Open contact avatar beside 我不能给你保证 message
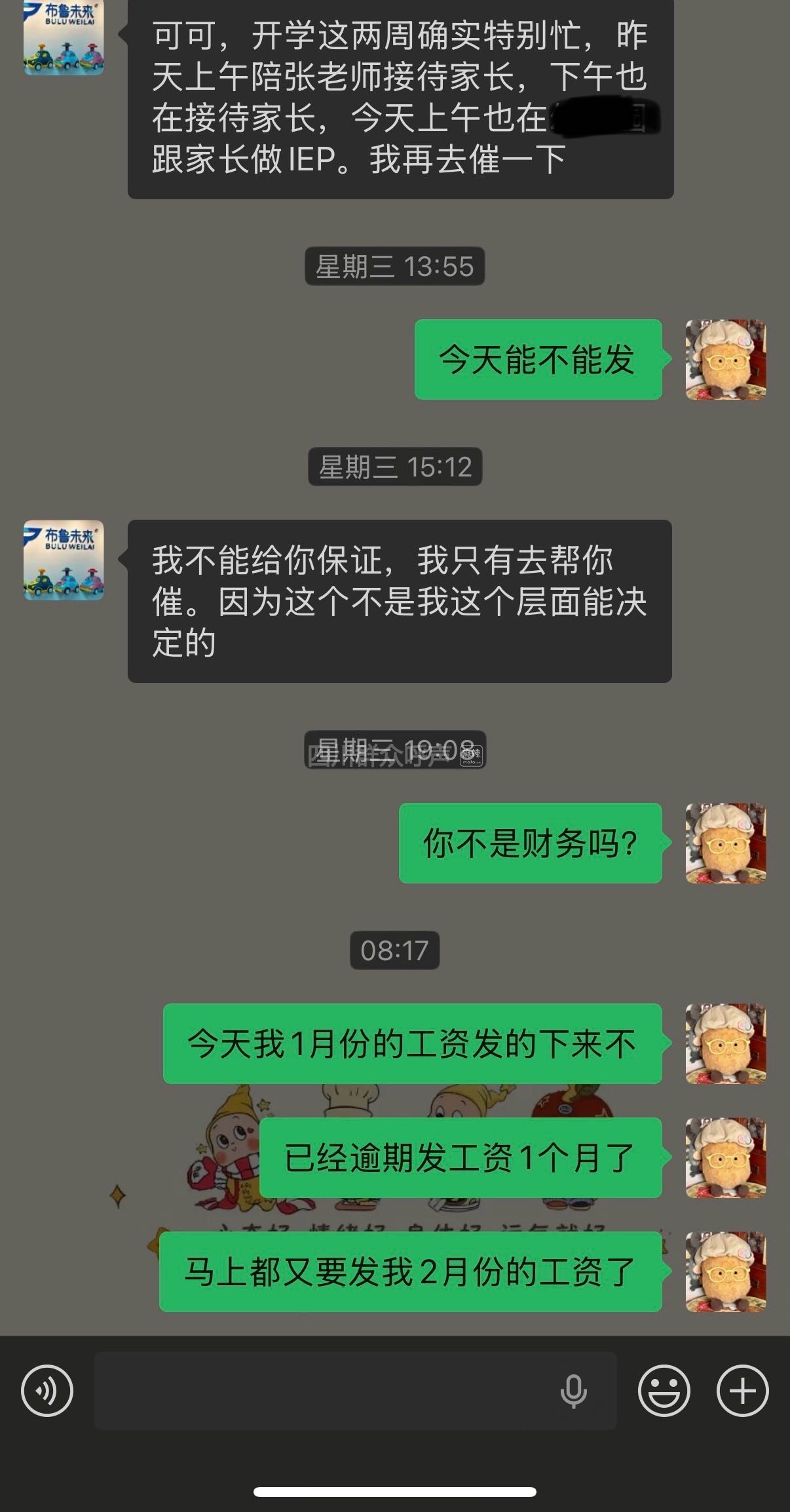The height and width of the screenshot is (1512, 790). coord(64,560)
